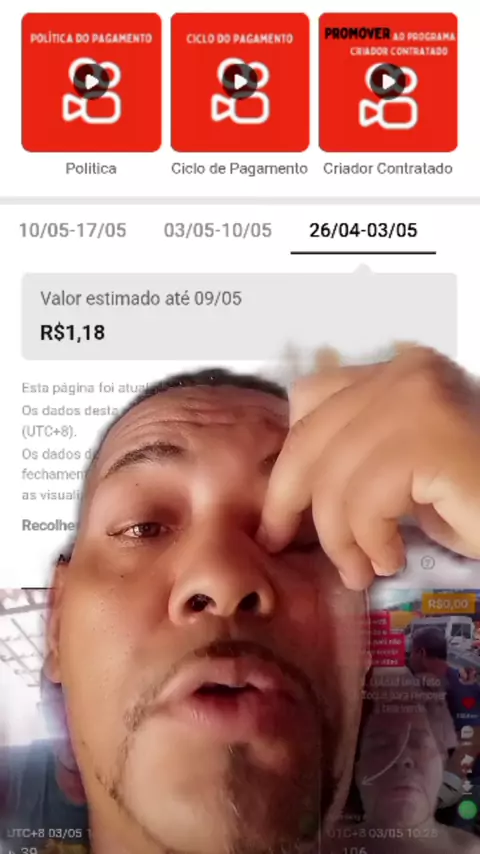The height and width of the screenshot is (854, 480).
Task: Switch to the 10/05-17/05 period tab
Action: 72,230
